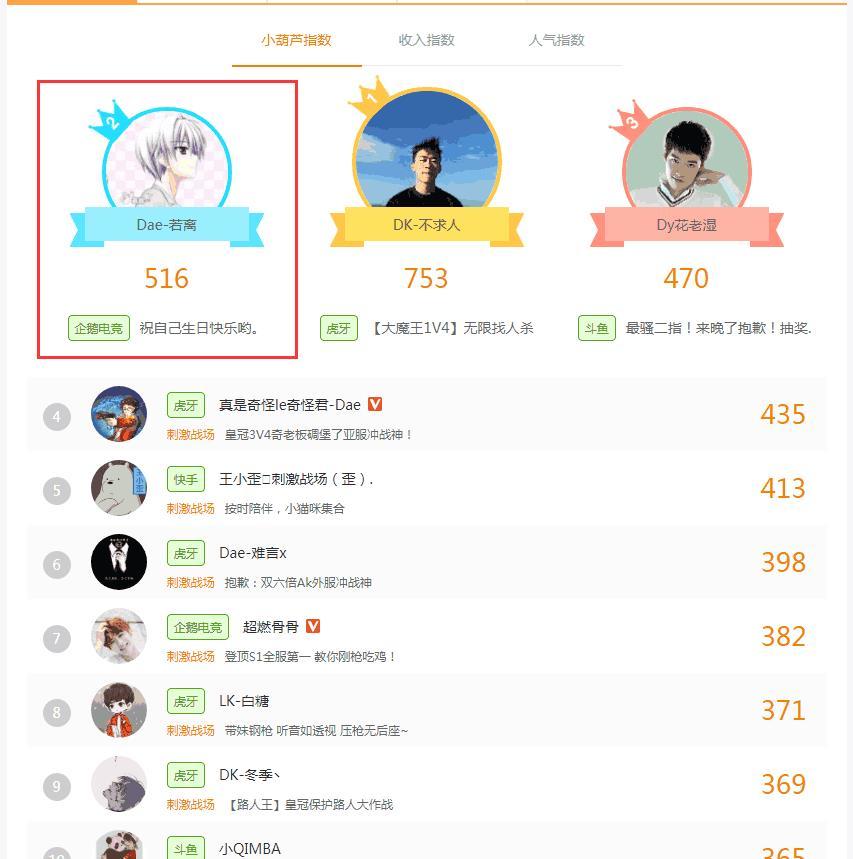Screen dimensions: 853x859
Task: Switch to the 人气指数 tab
Action: click(556, 41)
